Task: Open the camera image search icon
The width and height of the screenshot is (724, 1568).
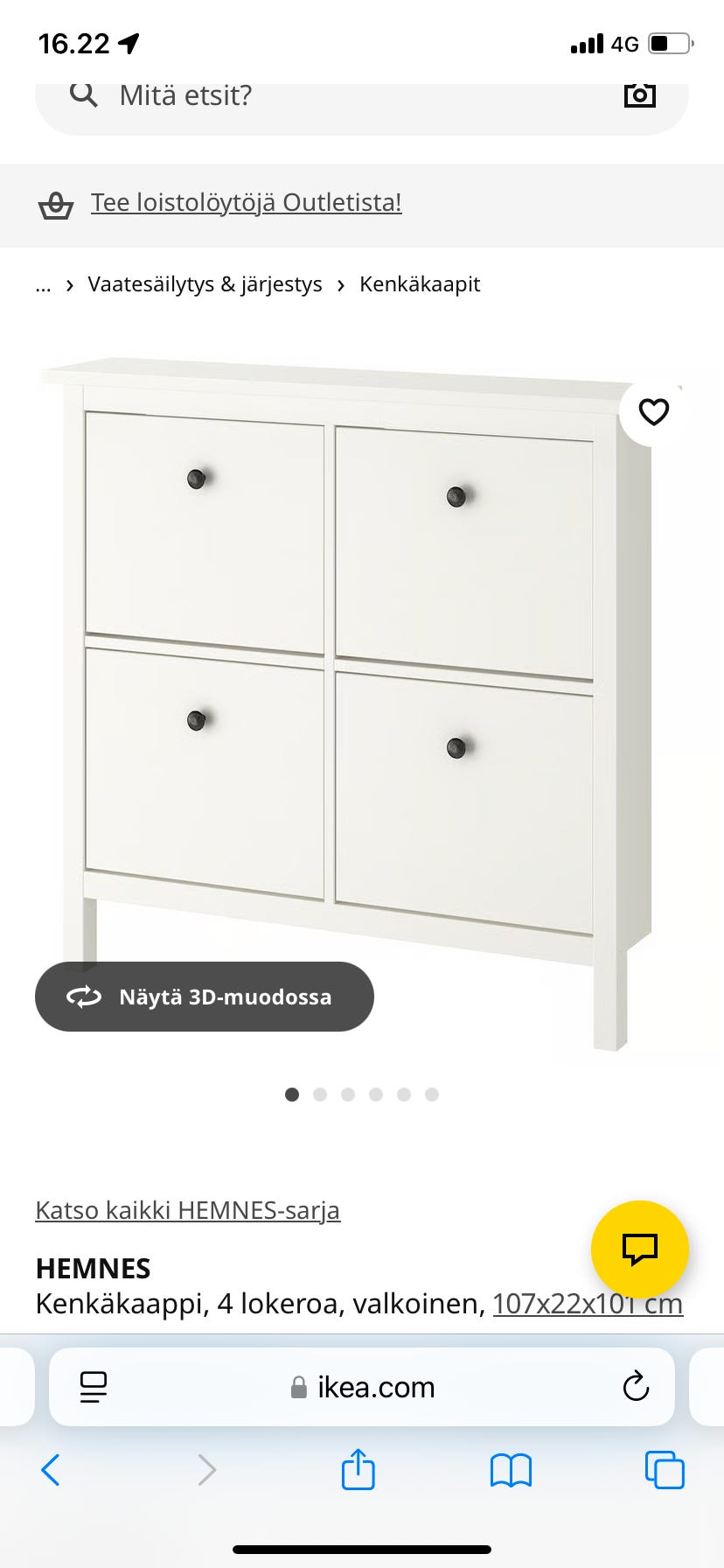Action: click(639, 94)
